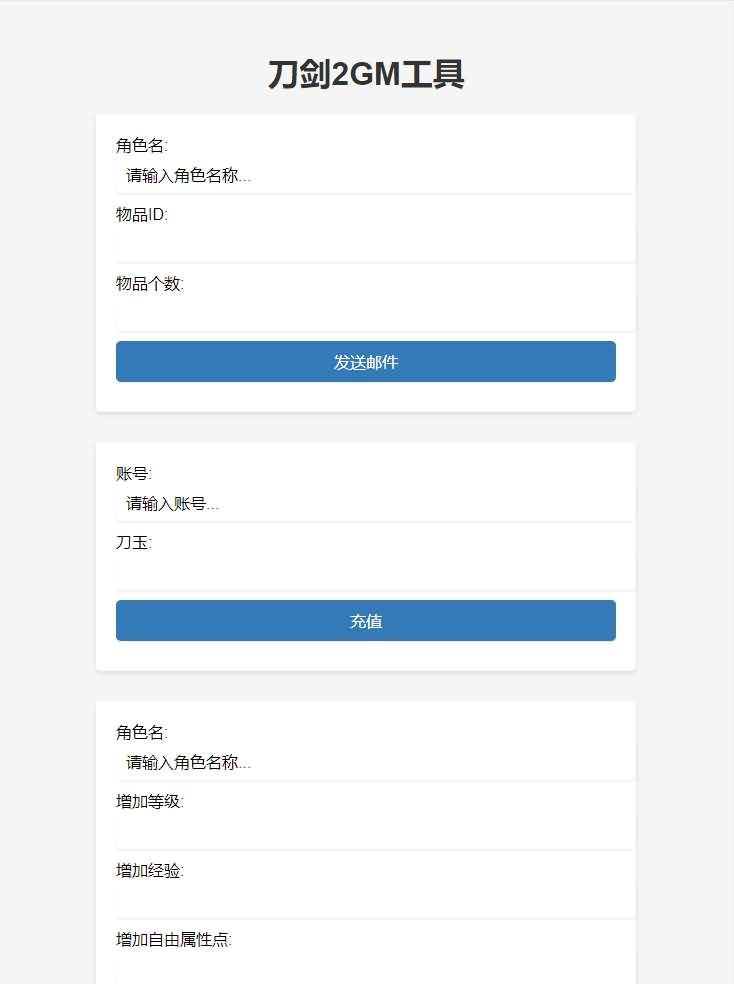Tap the role name field in the mail form
The height and width of the screenshot is (984, 734).
coord(375,176)
